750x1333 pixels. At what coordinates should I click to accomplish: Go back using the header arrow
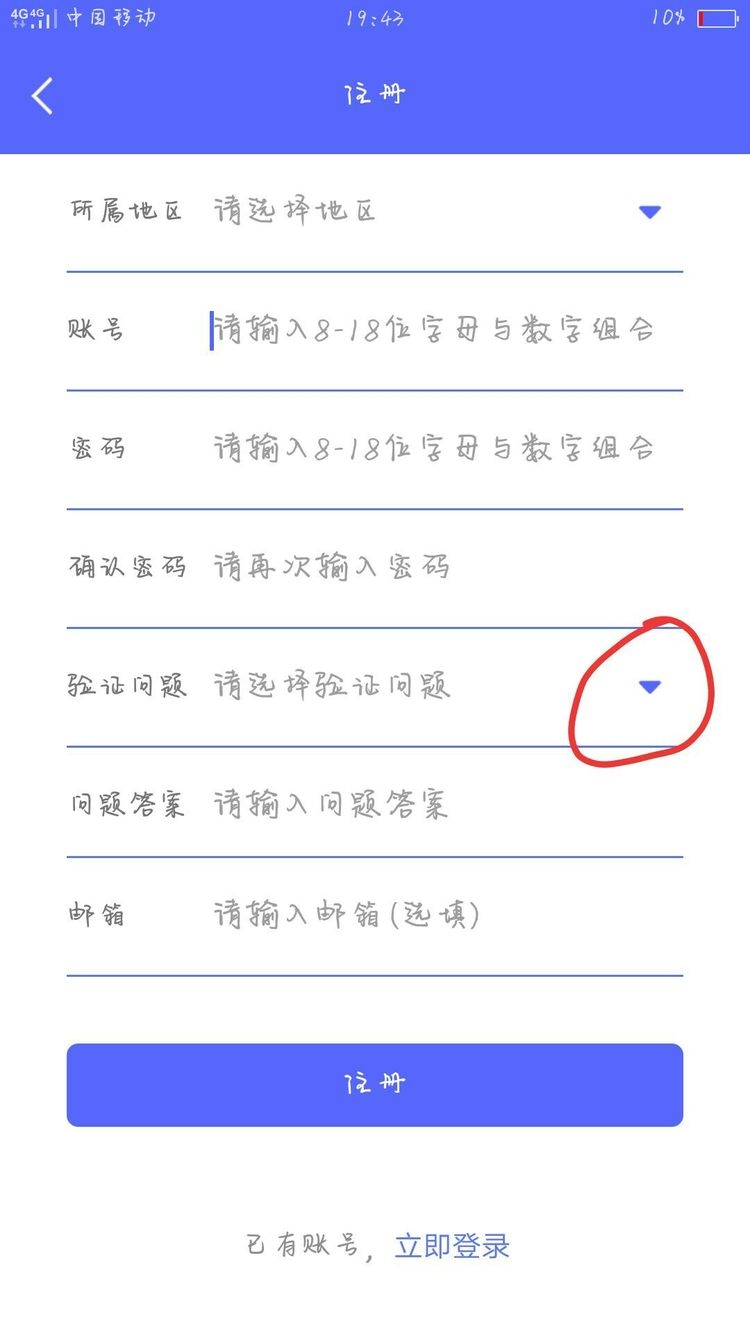click(42, 96)
